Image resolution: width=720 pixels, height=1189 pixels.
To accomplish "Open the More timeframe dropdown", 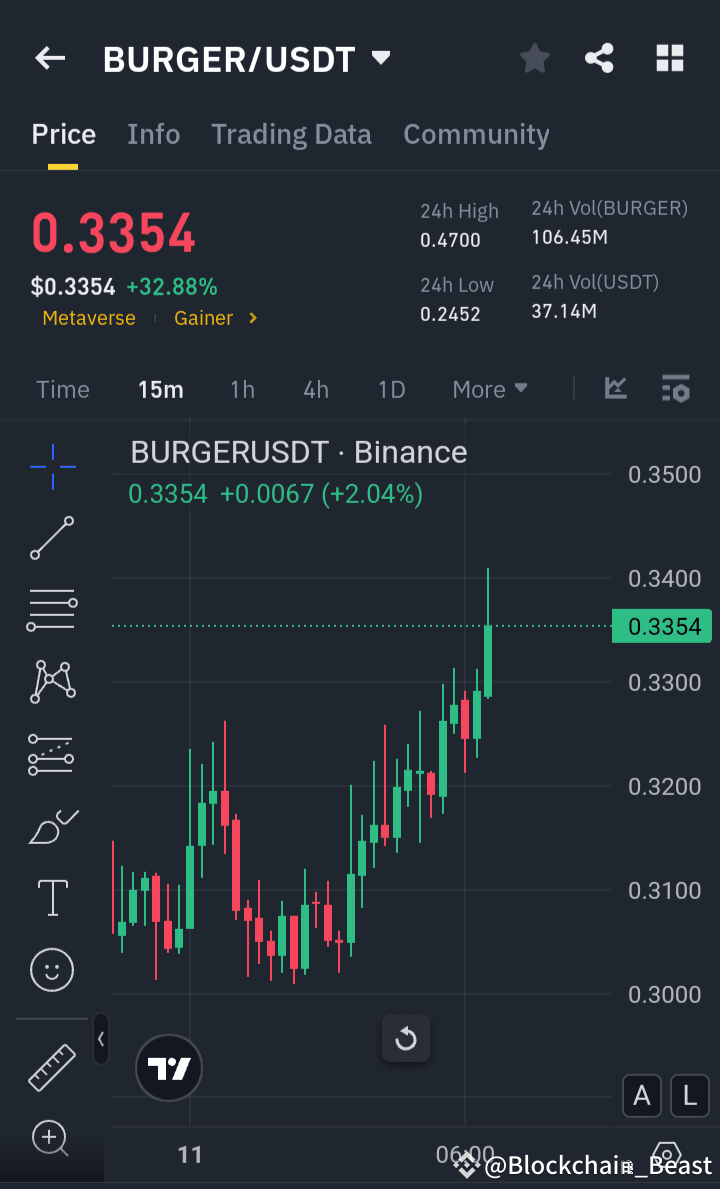I will 489,389.
